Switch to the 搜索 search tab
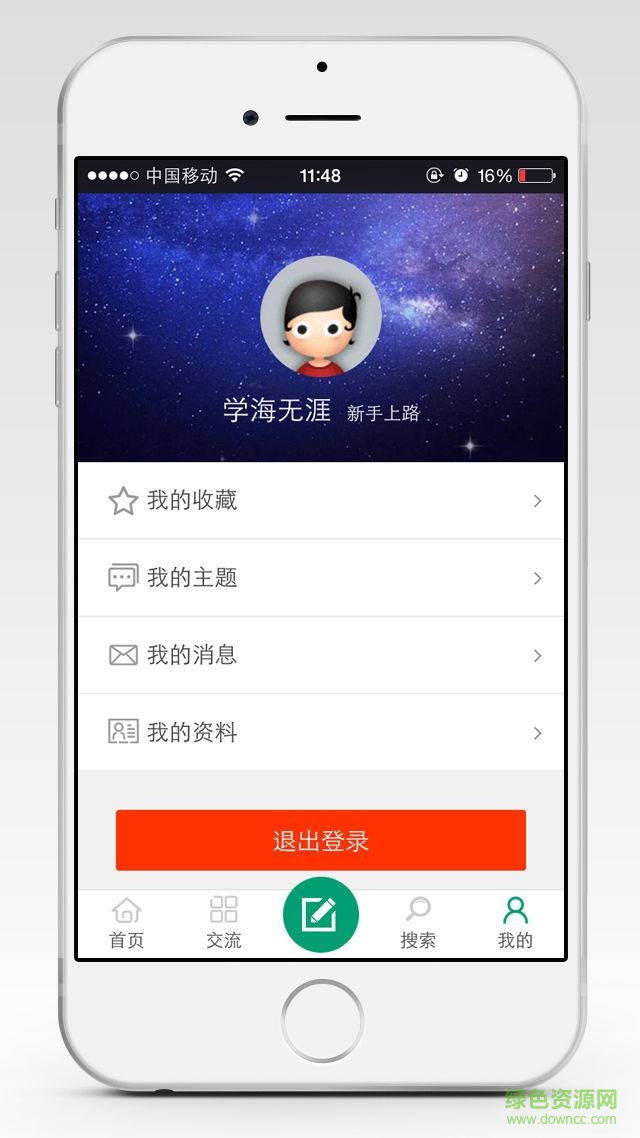The image size is (640, 1138). (417, 923)
